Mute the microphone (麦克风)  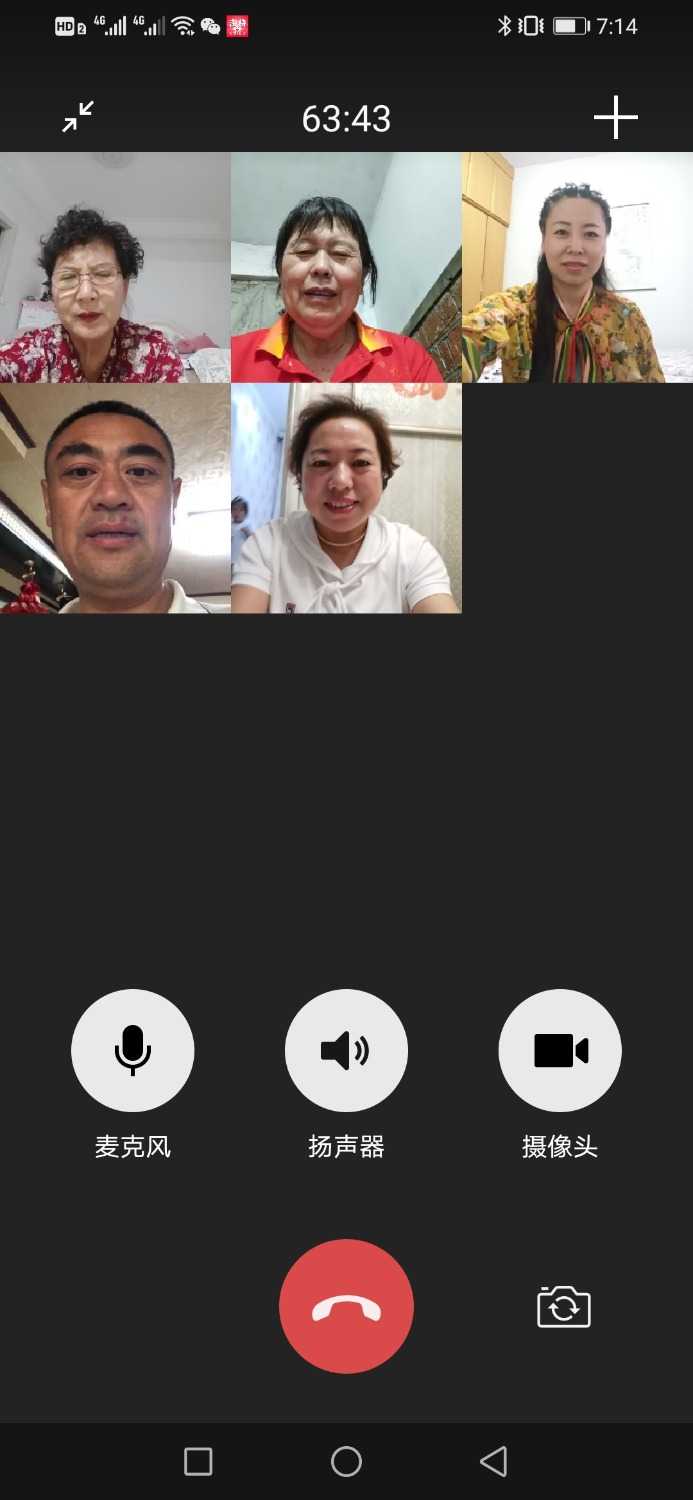click(x=132, y=1050)
